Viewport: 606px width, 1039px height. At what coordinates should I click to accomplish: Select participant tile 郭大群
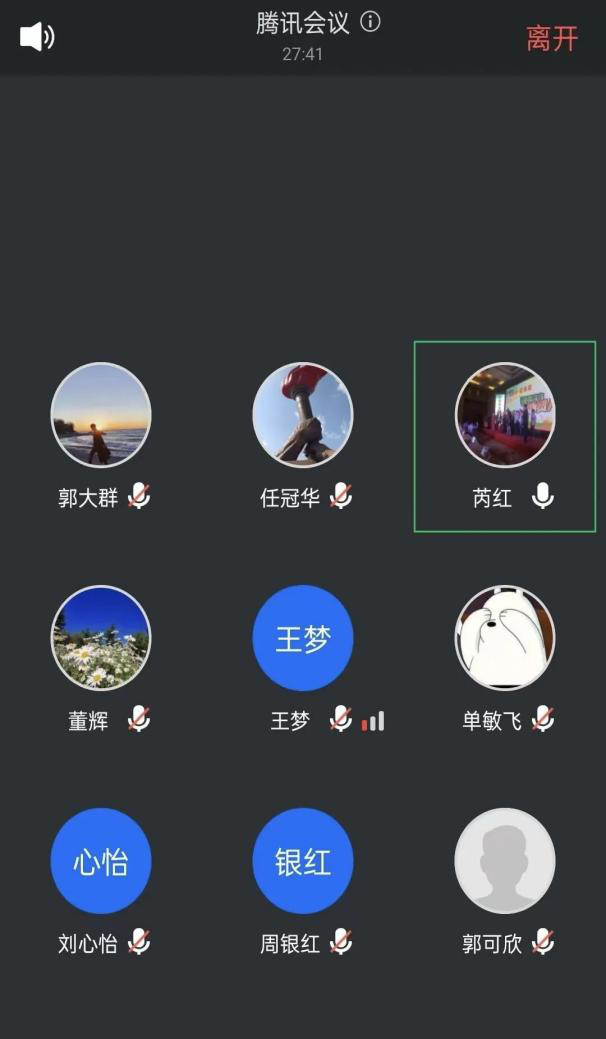pos(101,416)
